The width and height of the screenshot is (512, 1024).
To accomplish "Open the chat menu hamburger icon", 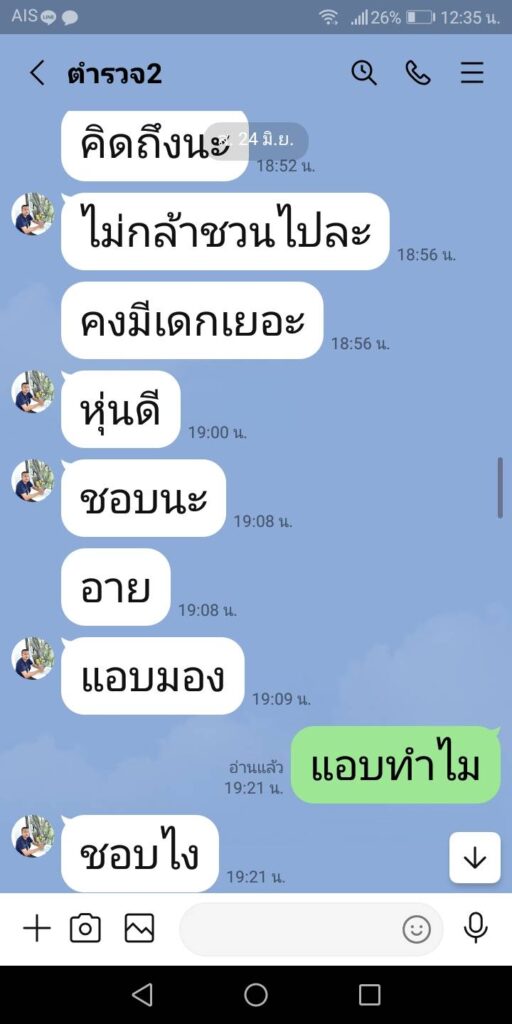I will click(472, 72).
